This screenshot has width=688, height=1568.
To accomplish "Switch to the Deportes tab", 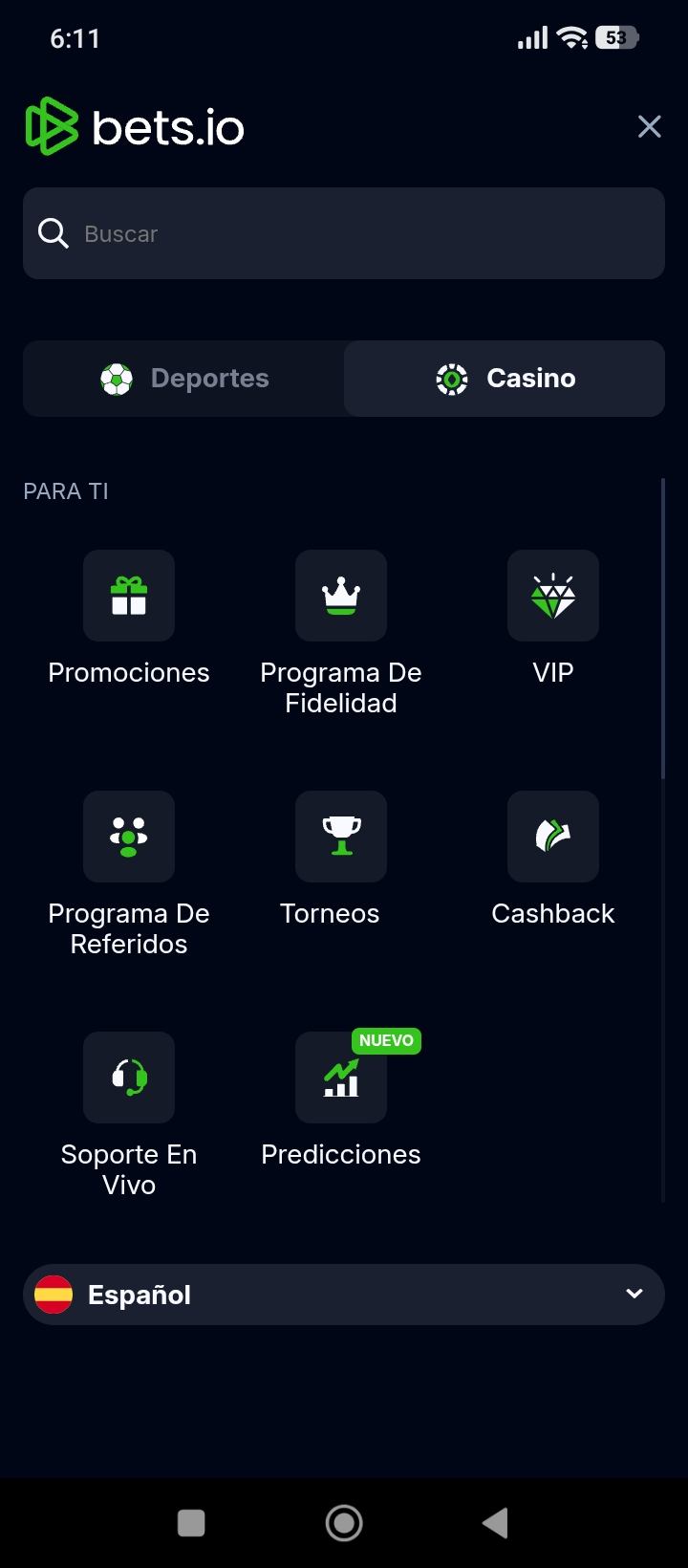I will [183, 379].
